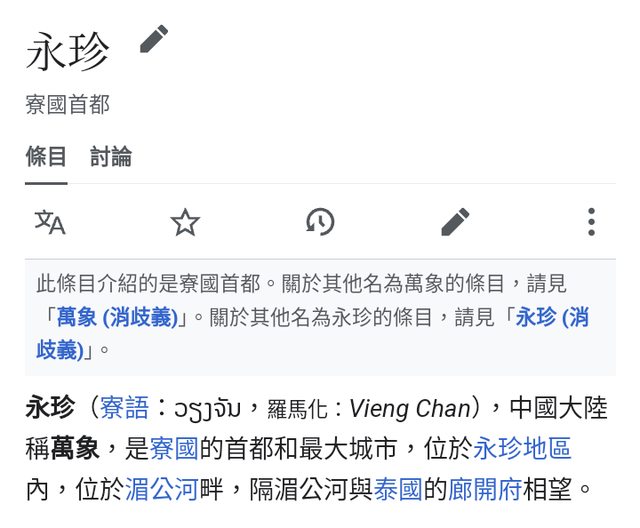Edit the article via toolbar pencil
This screenshot has height=528, width=640.
(x=455, y=221)
